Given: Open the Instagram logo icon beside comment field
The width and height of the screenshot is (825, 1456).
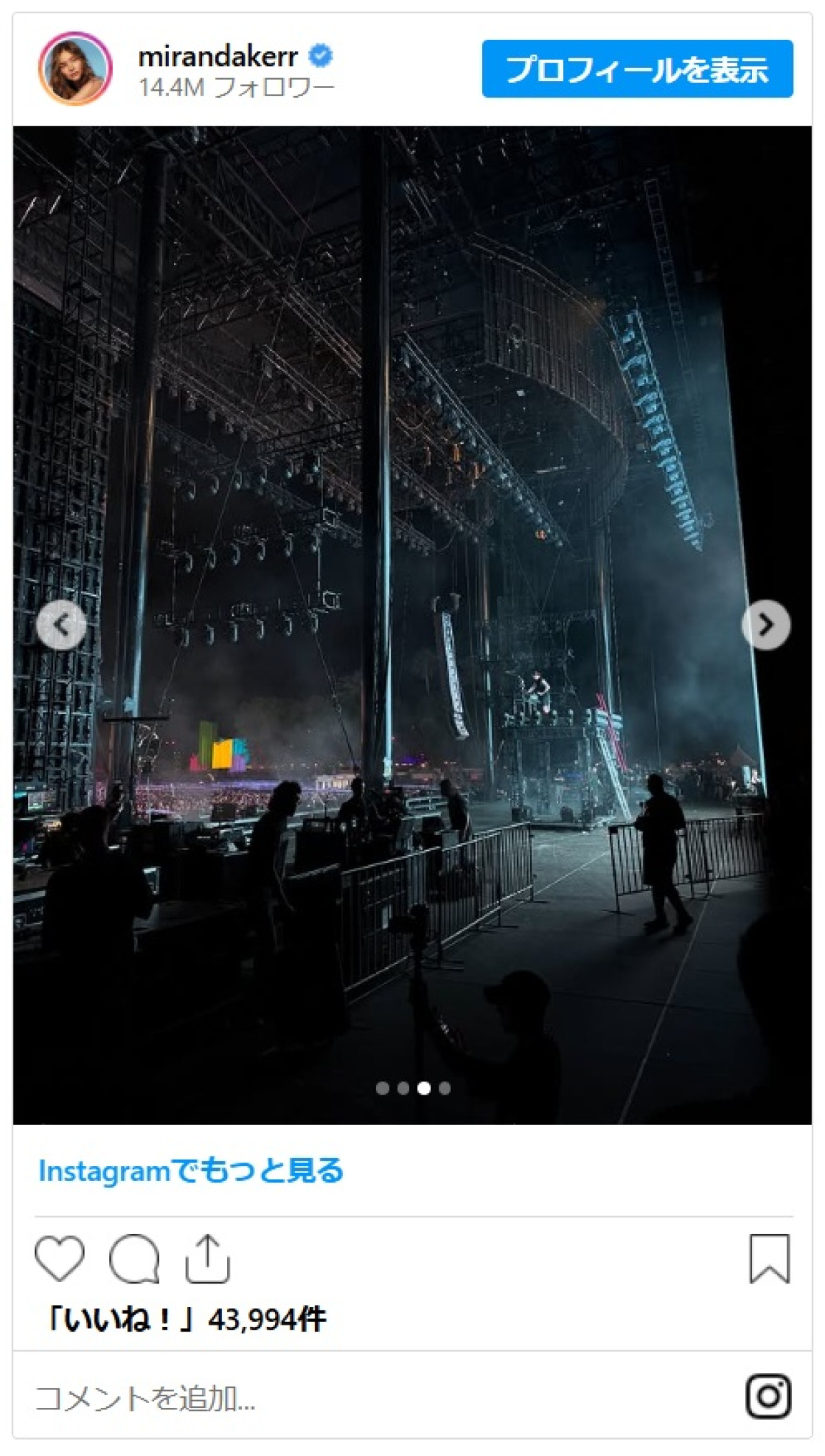Looking at the screenshot, I should tap(768, 1396).
